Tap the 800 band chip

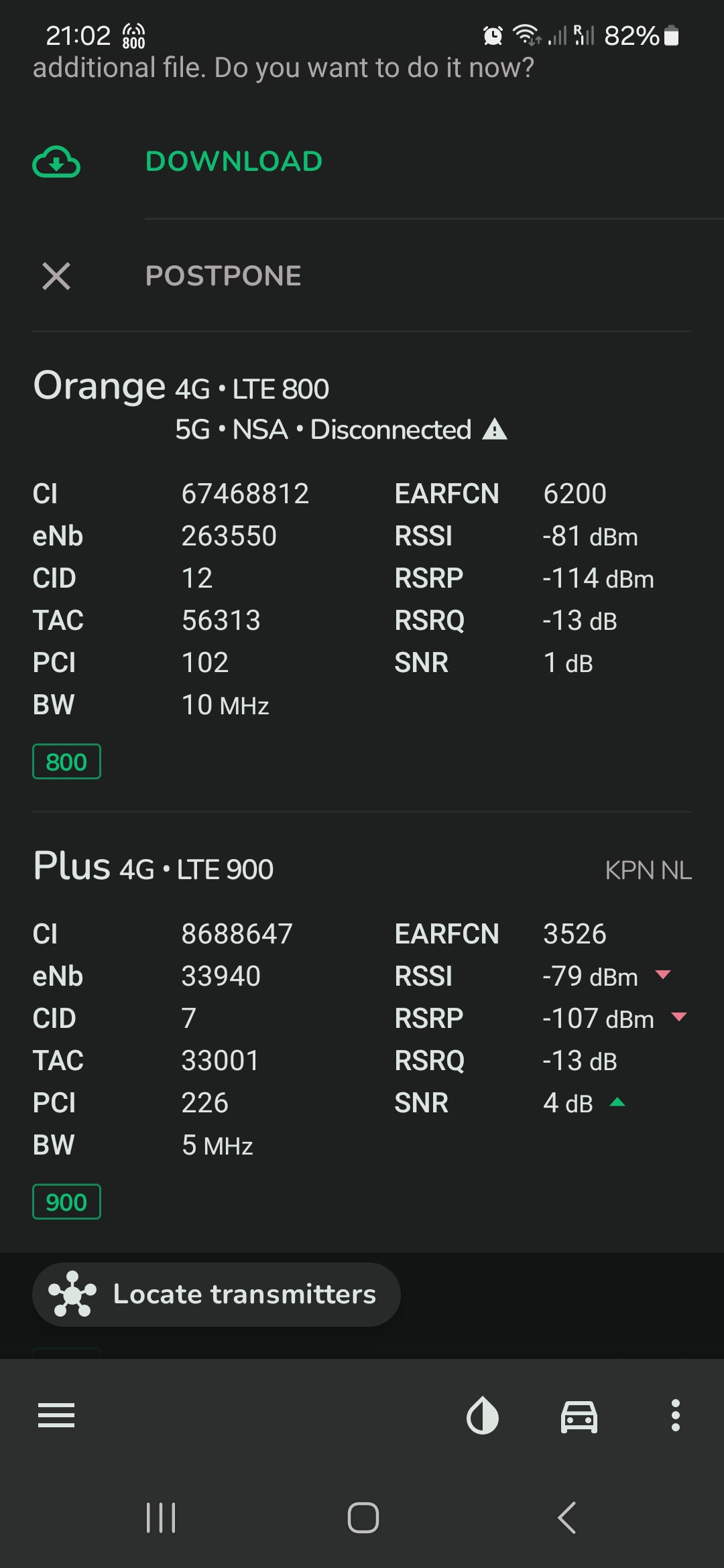click(x=66, y=762)
